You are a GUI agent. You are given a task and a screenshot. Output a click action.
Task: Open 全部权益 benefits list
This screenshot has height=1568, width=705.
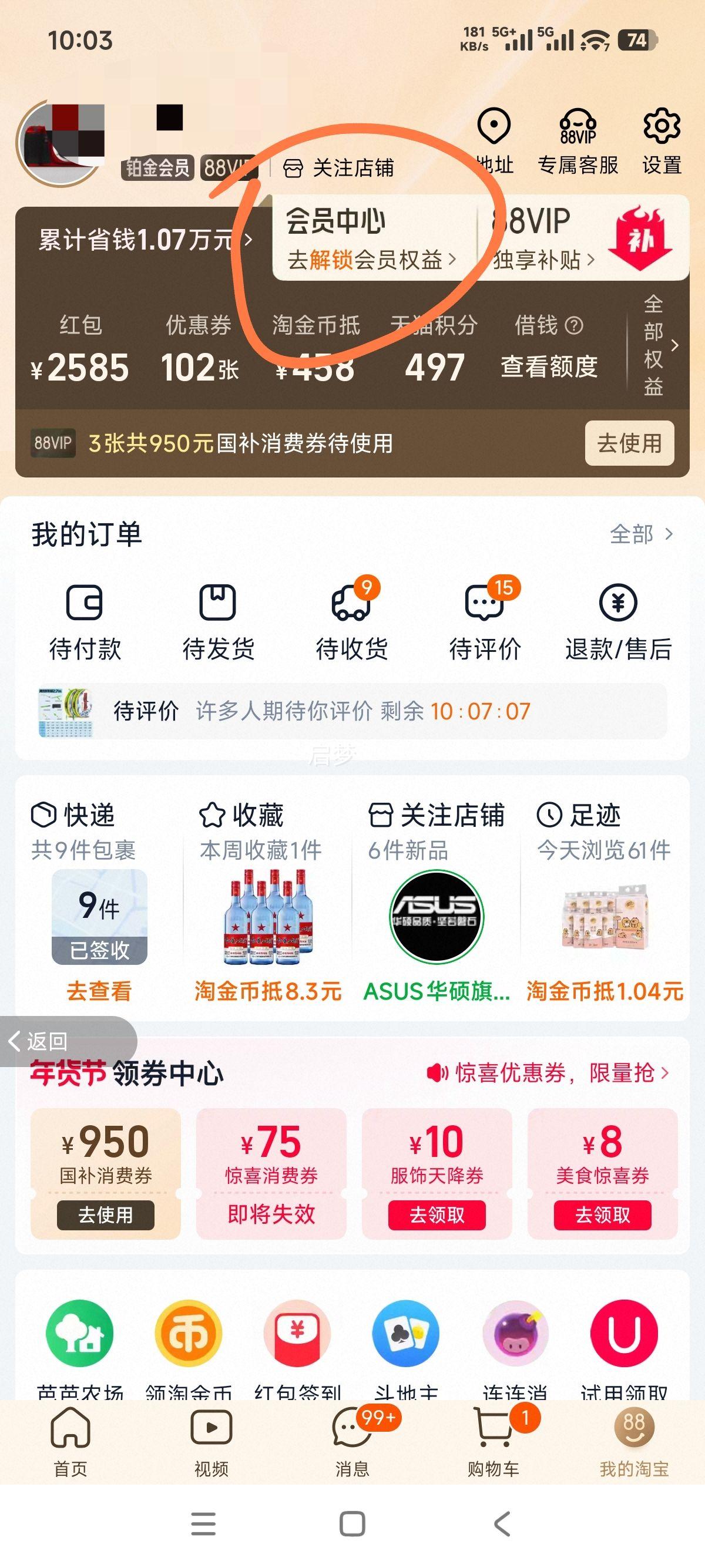coord(656,345)
